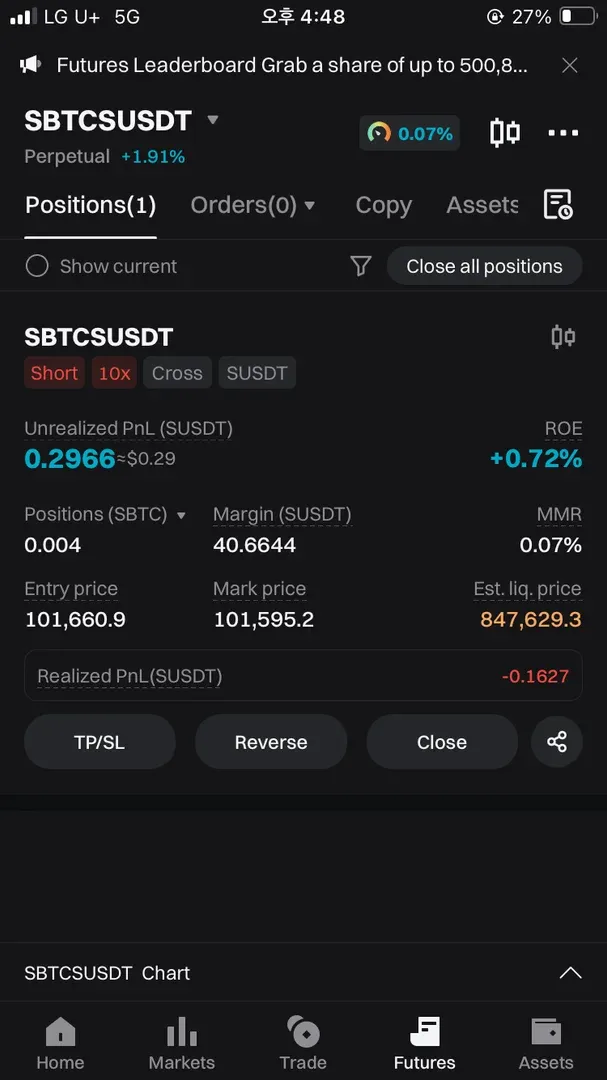Tap Close all positions button

point(484,266)
